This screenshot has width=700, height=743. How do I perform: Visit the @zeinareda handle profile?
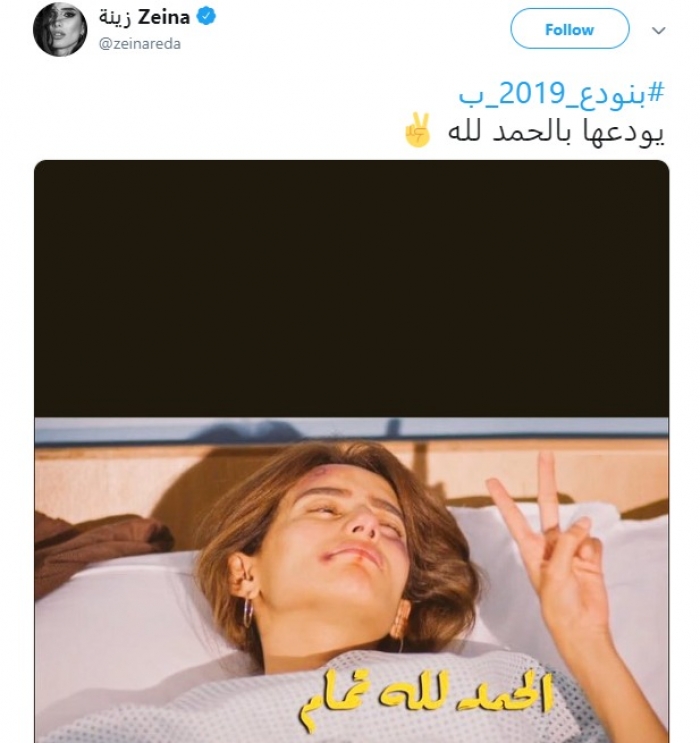[x=139, y=44]
